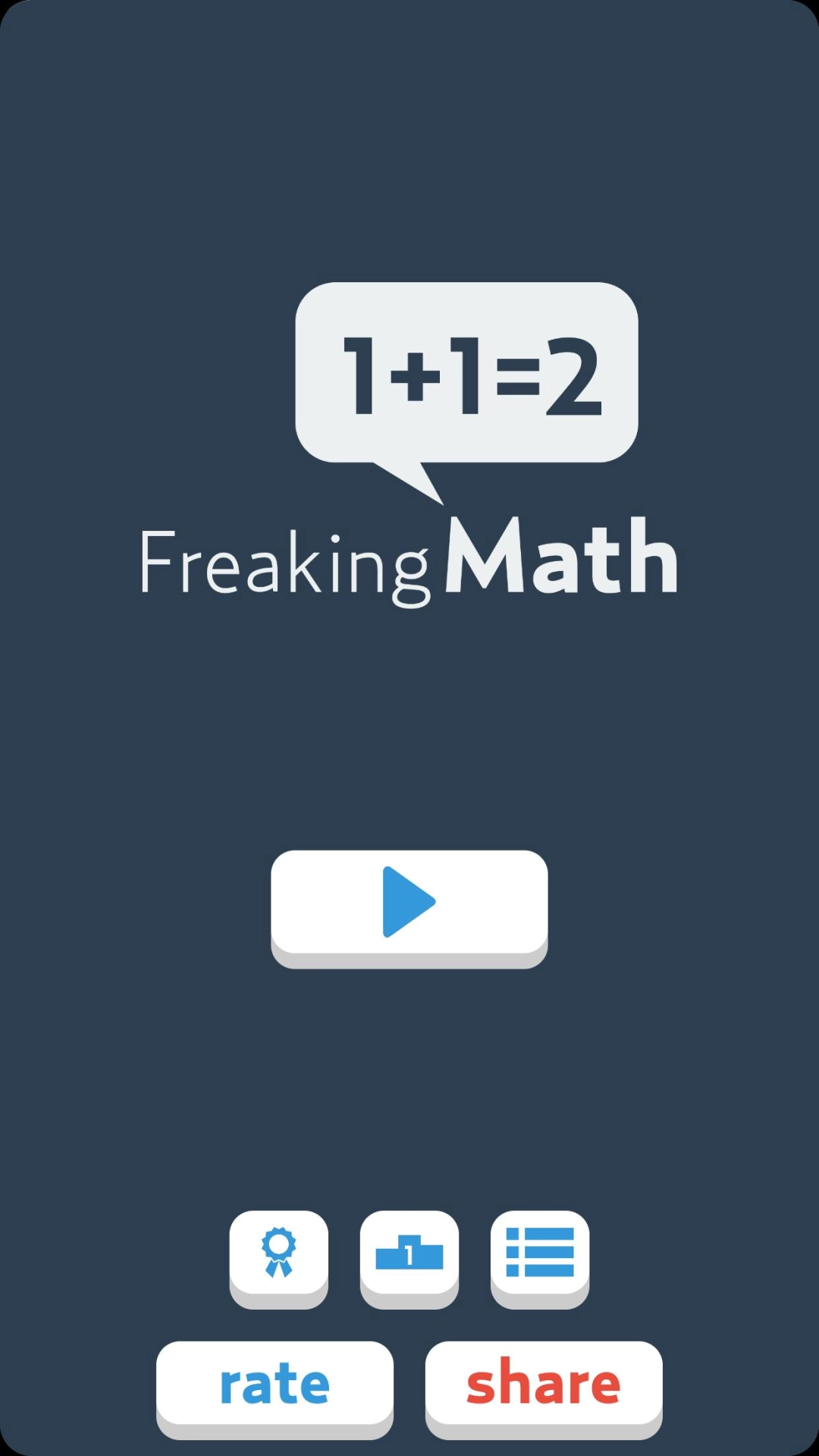Open the achievements ribbon icon
The height and width of the screenshot is (1456, 819).
coord(278,1253)
